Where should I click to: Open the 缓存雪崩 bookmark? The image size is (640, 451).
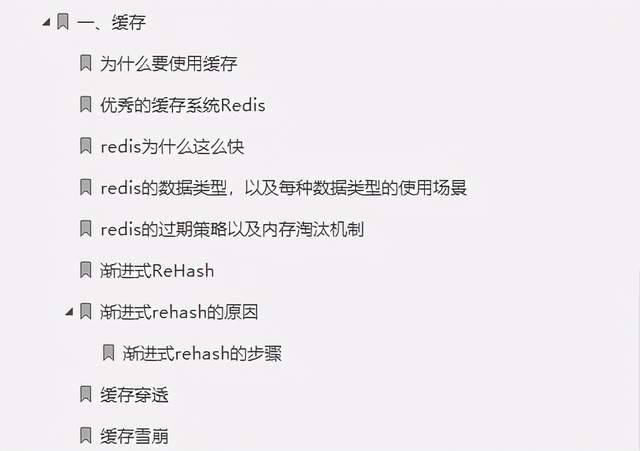coord(134,436)
